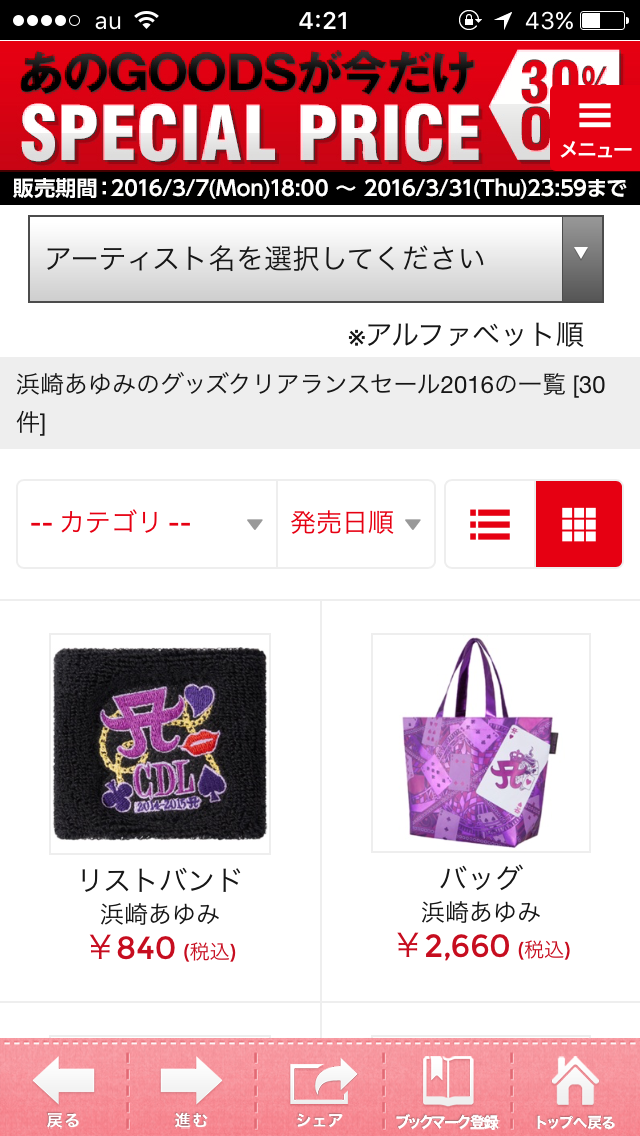Open the カテゴリ category filter
The image size is (640, 1136).
pos(147,523)
